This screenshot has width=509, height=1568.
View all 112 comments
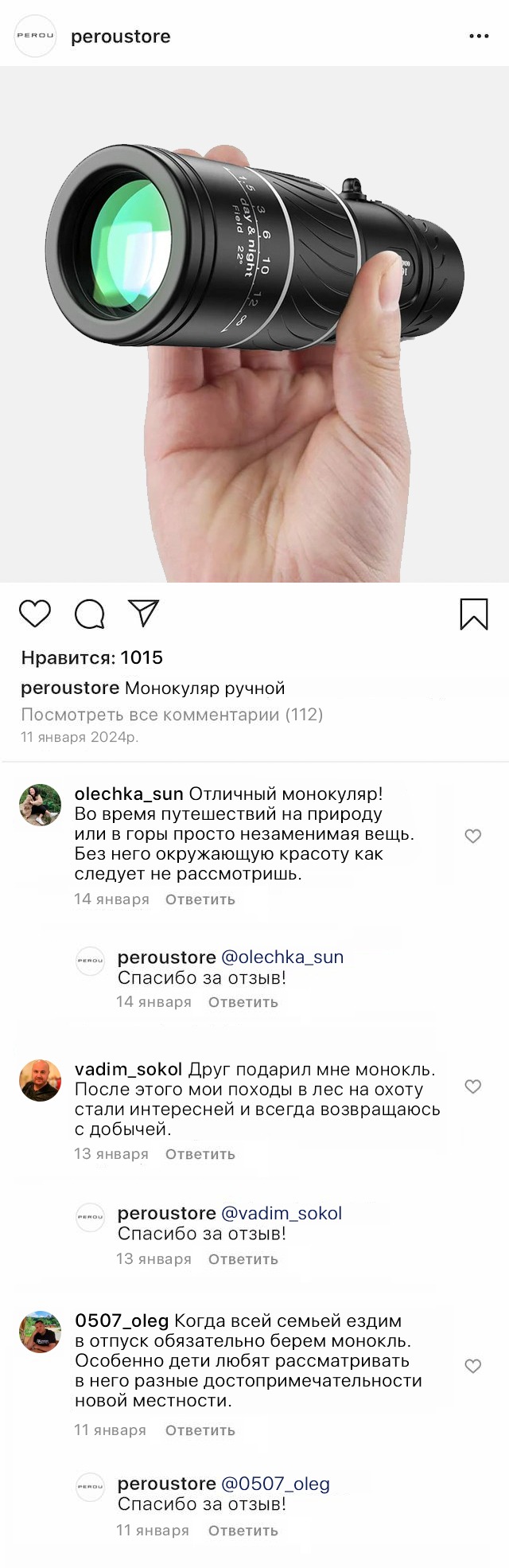(x=172, y=715)
